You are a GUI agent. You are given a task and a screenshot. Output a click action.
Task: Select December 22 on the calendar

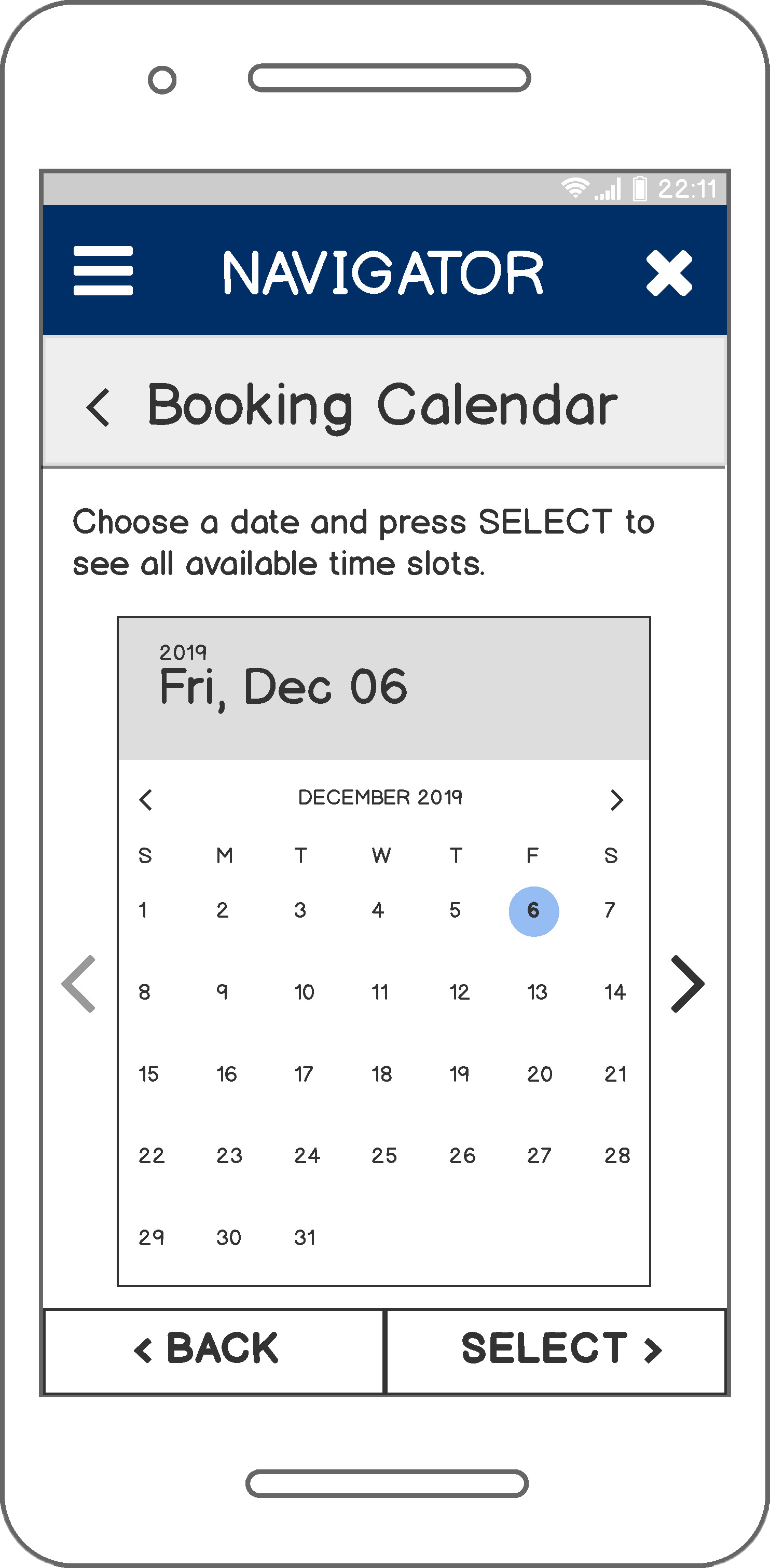[152, 1155]
